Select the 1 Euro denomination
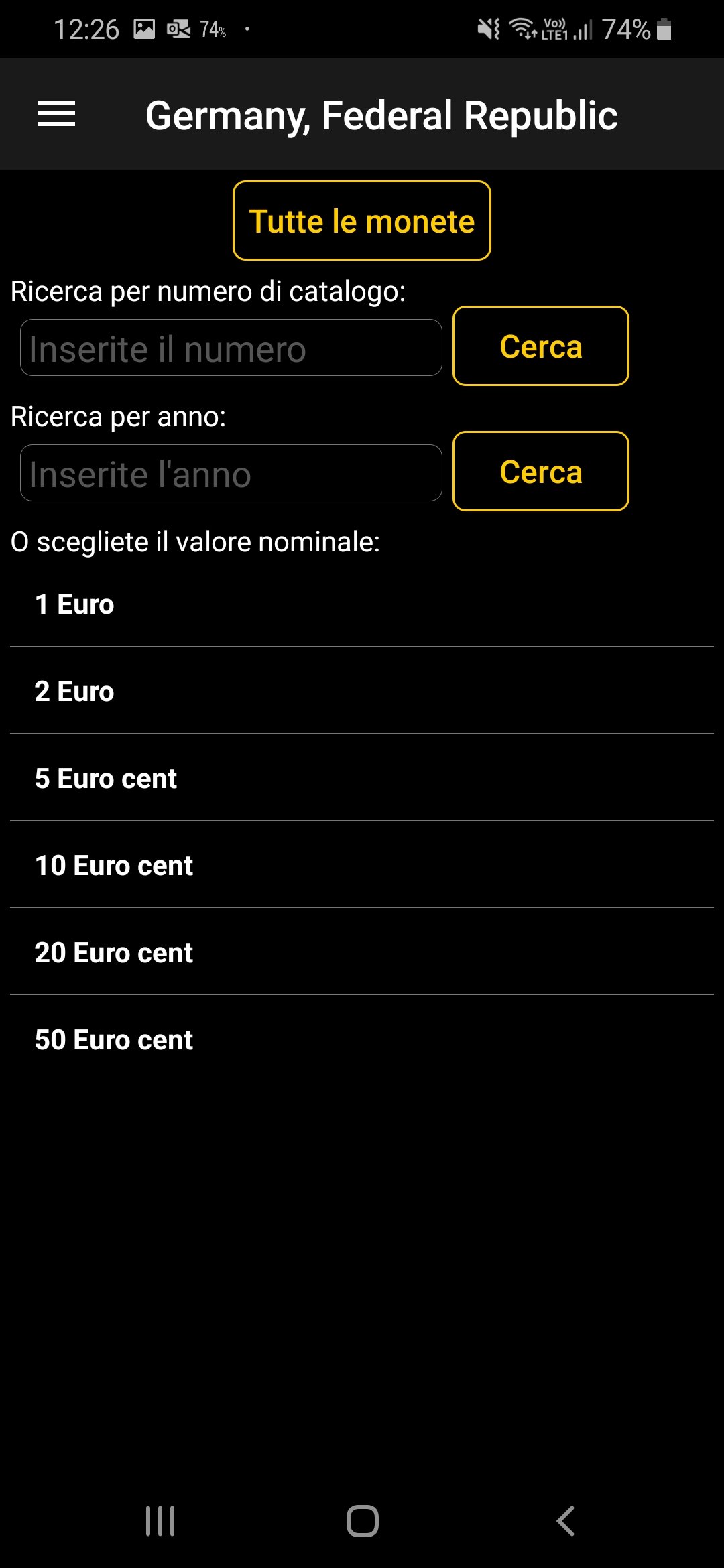This screenshot has width=724, height=1568. tap(362, 604)
